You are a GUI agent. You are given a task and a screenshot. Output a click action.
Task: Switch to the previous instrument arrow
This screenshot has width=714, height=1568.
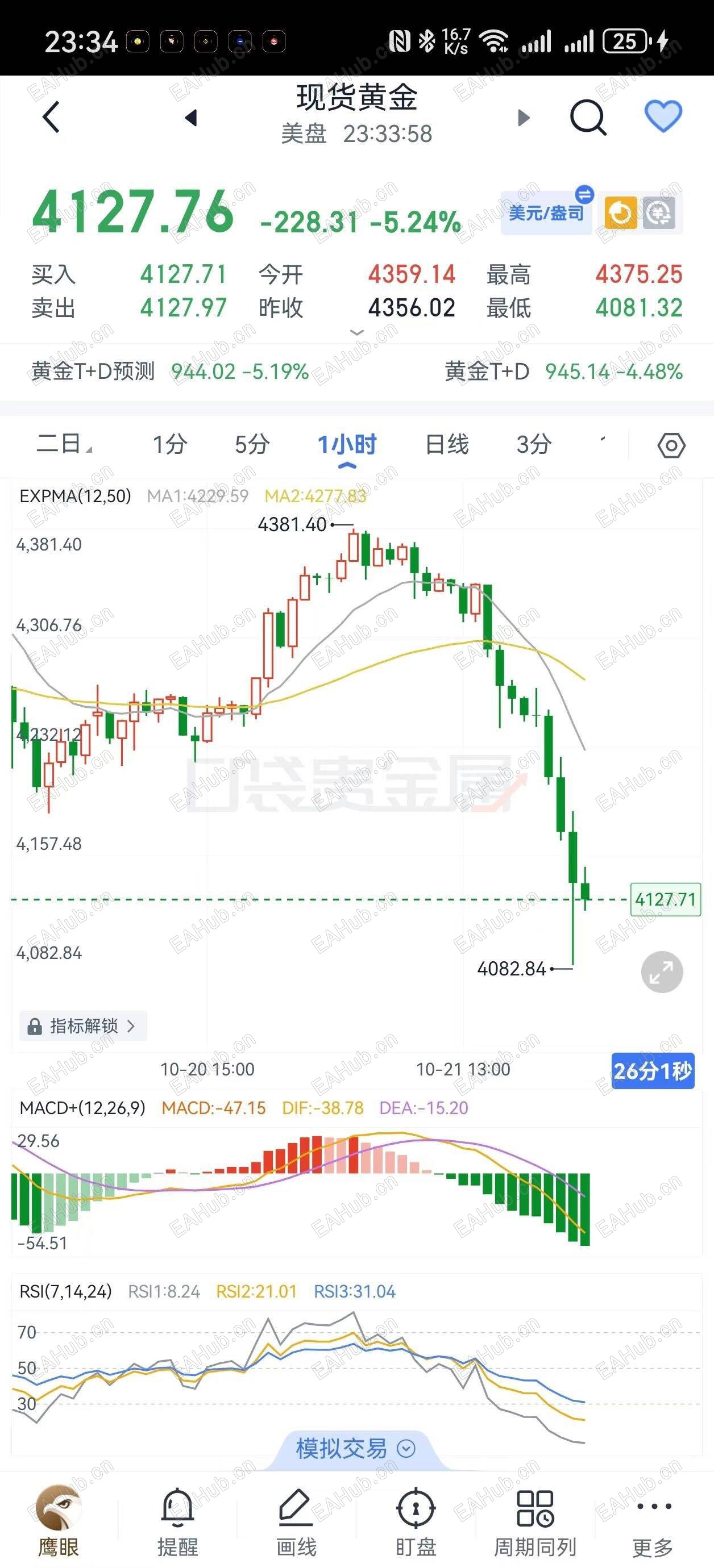click(x=192, y=118)
